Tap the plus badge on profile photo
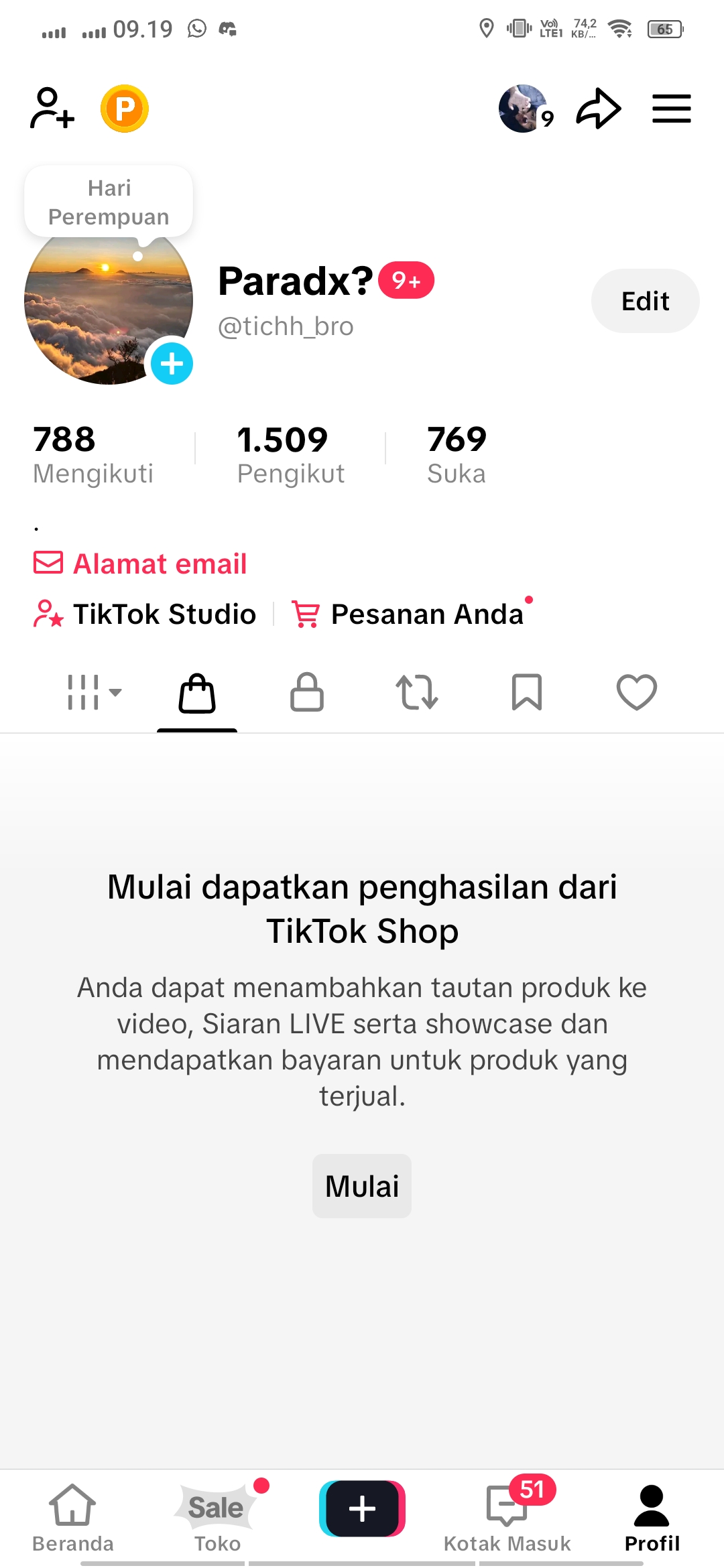The width and height of the screenshot is (724, 1568). [172, 364]
